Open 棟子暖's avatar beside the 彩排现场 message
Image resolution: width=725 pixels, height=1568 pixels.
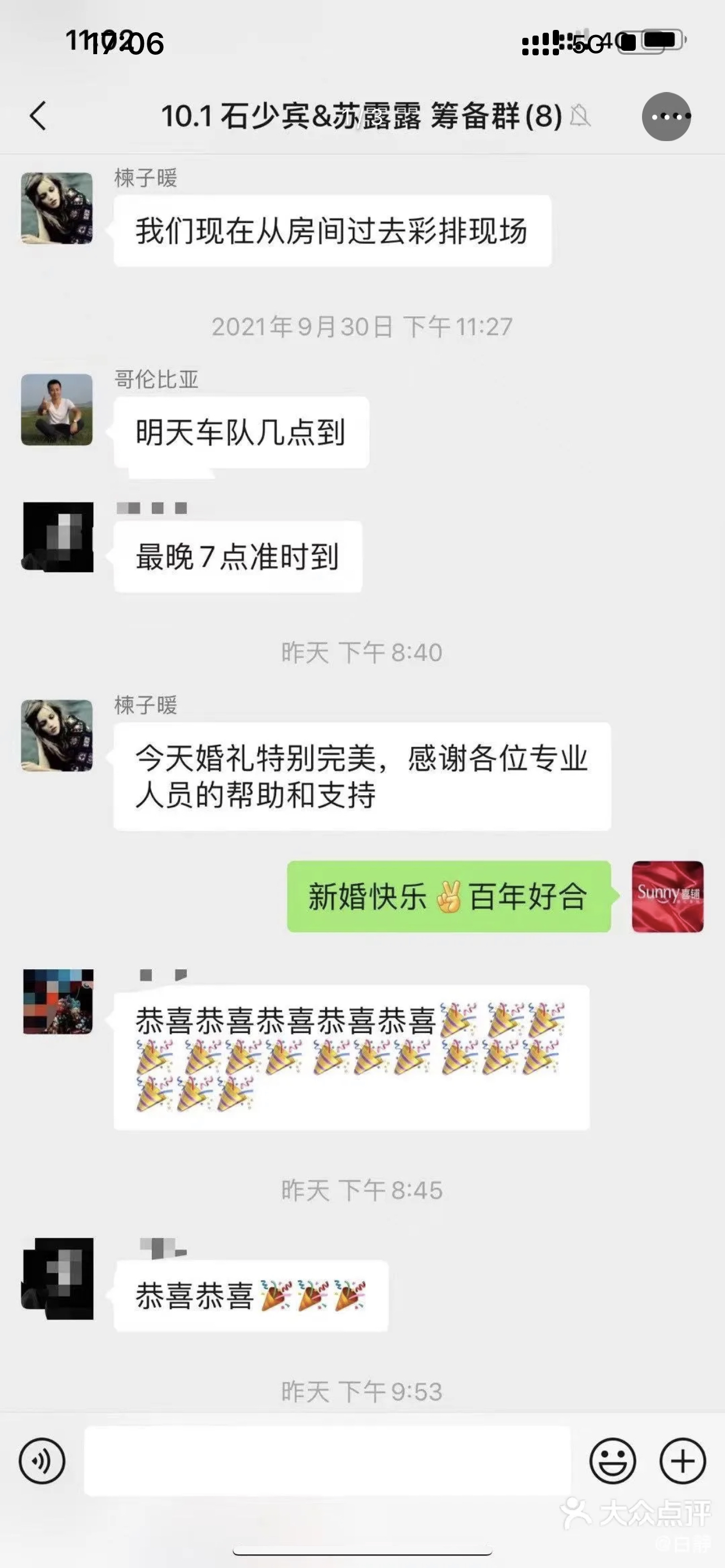coord(56,208)
